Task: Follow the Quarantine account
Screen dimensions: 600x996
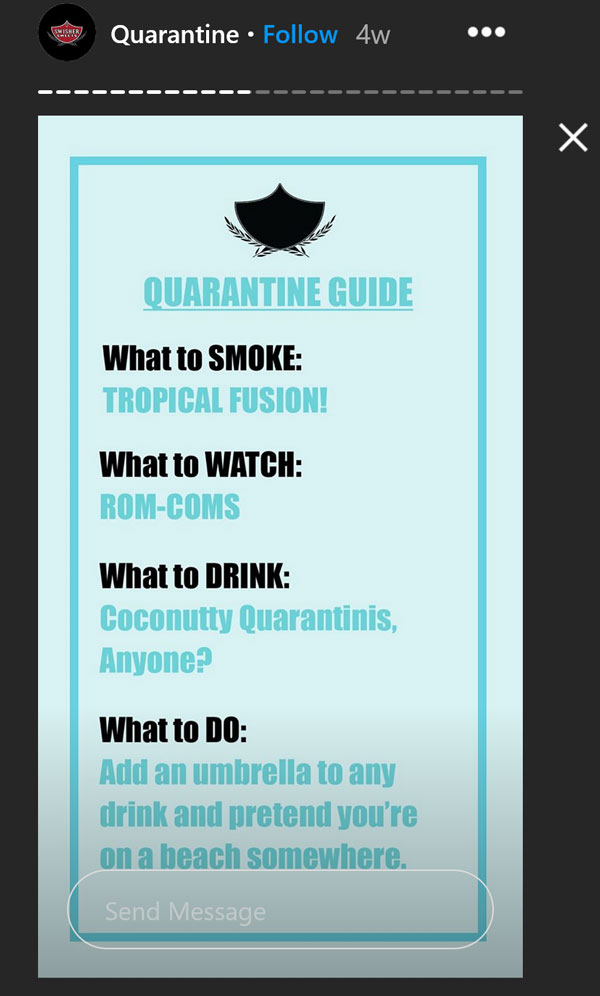Action: 300,34
